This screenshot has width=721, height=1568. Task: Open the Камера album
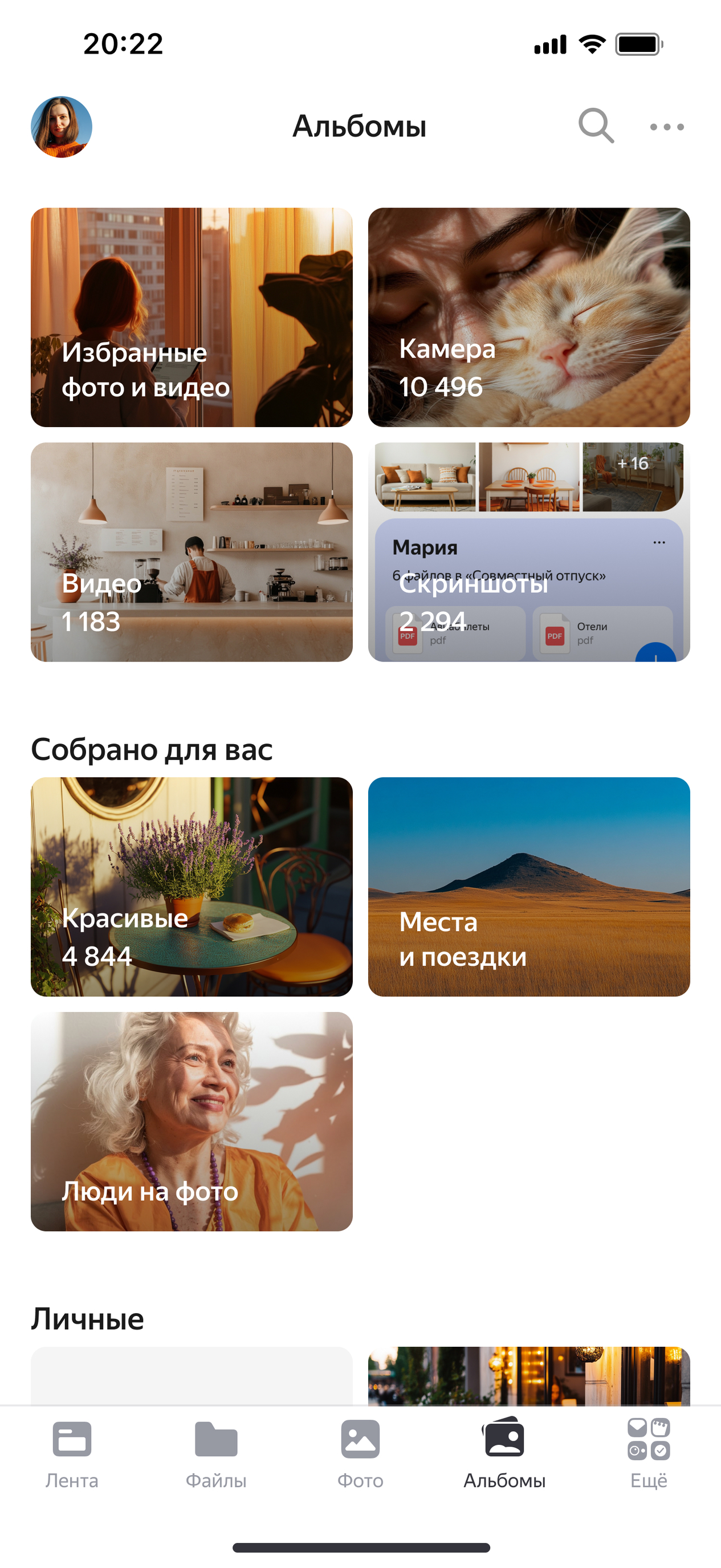click(529, 317)
